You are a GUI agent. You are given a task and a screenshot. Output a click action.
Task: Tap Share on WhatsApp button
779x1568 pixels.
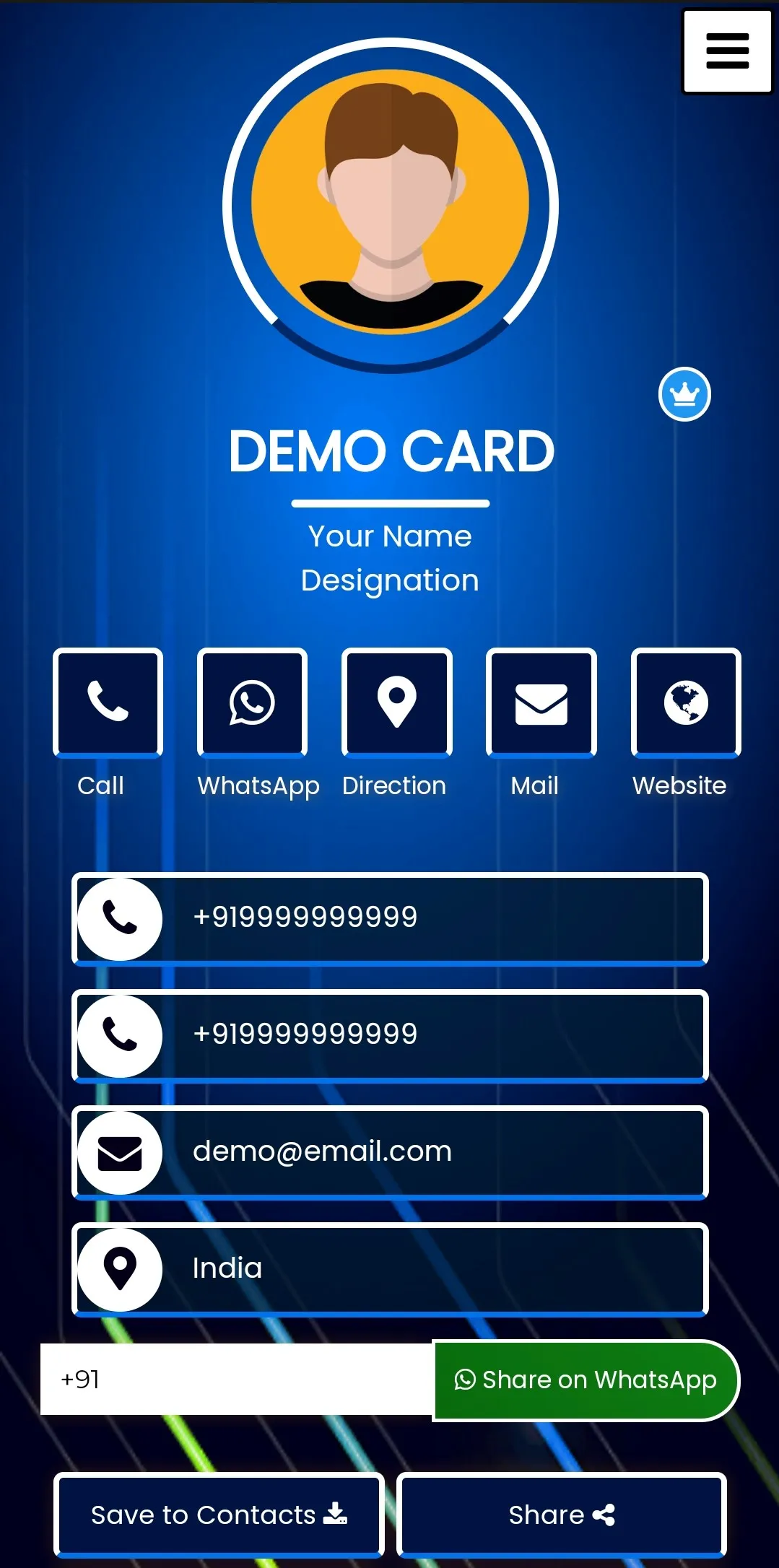pos(586,1380)
